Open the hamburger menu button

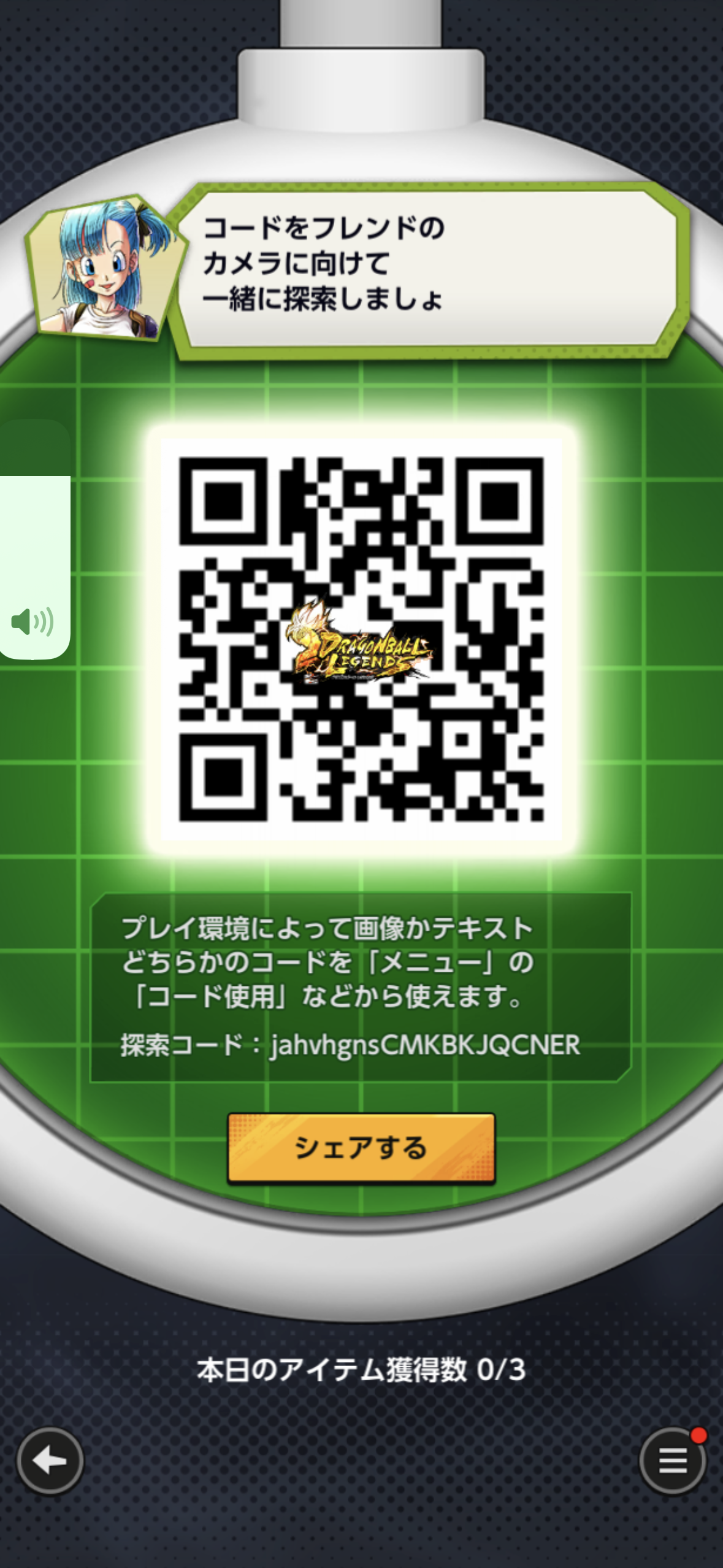click(673, 1461)
